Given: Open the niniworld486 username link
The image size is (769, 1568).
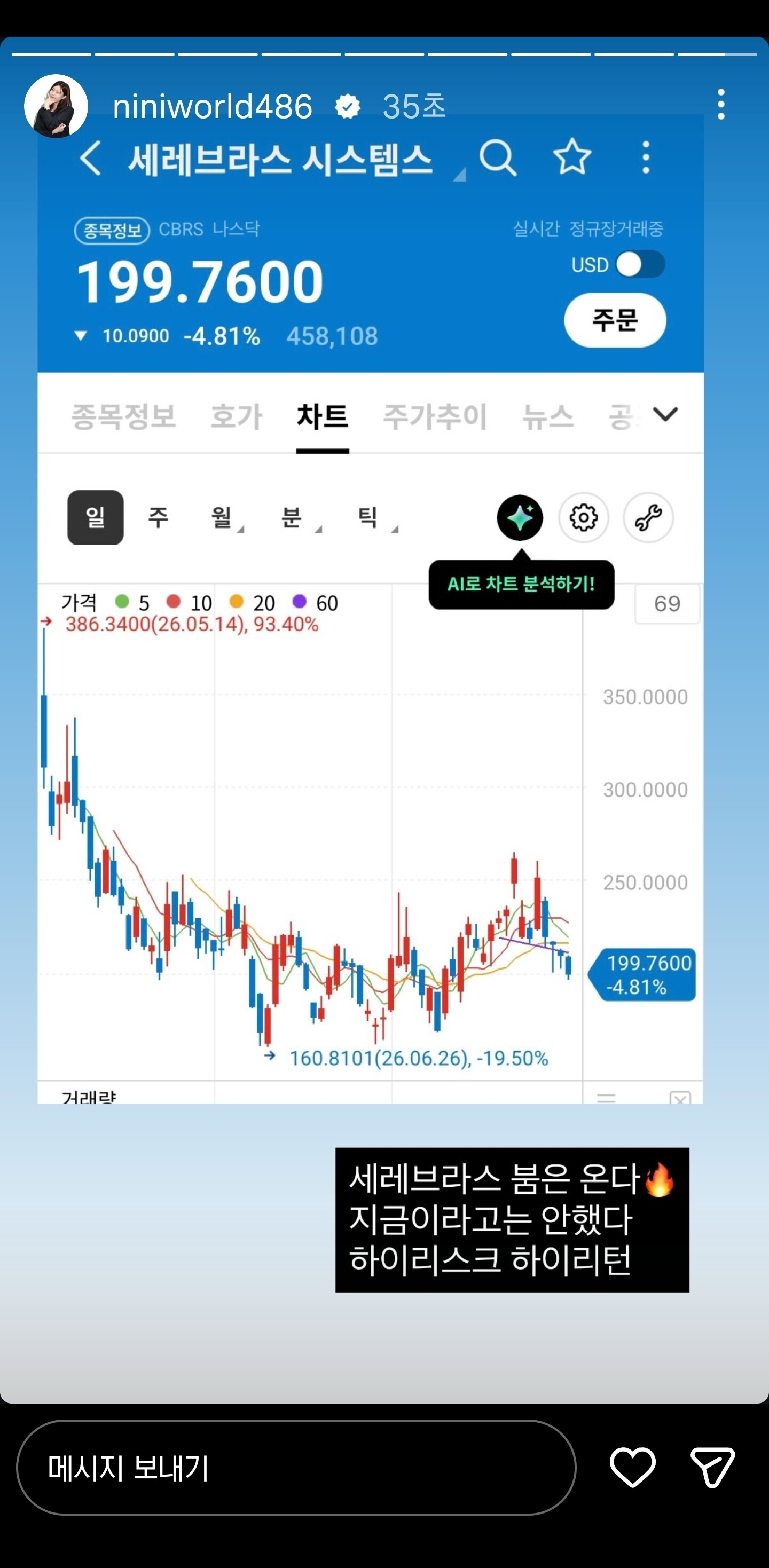Looking at the screenshot, I should 213,107.
